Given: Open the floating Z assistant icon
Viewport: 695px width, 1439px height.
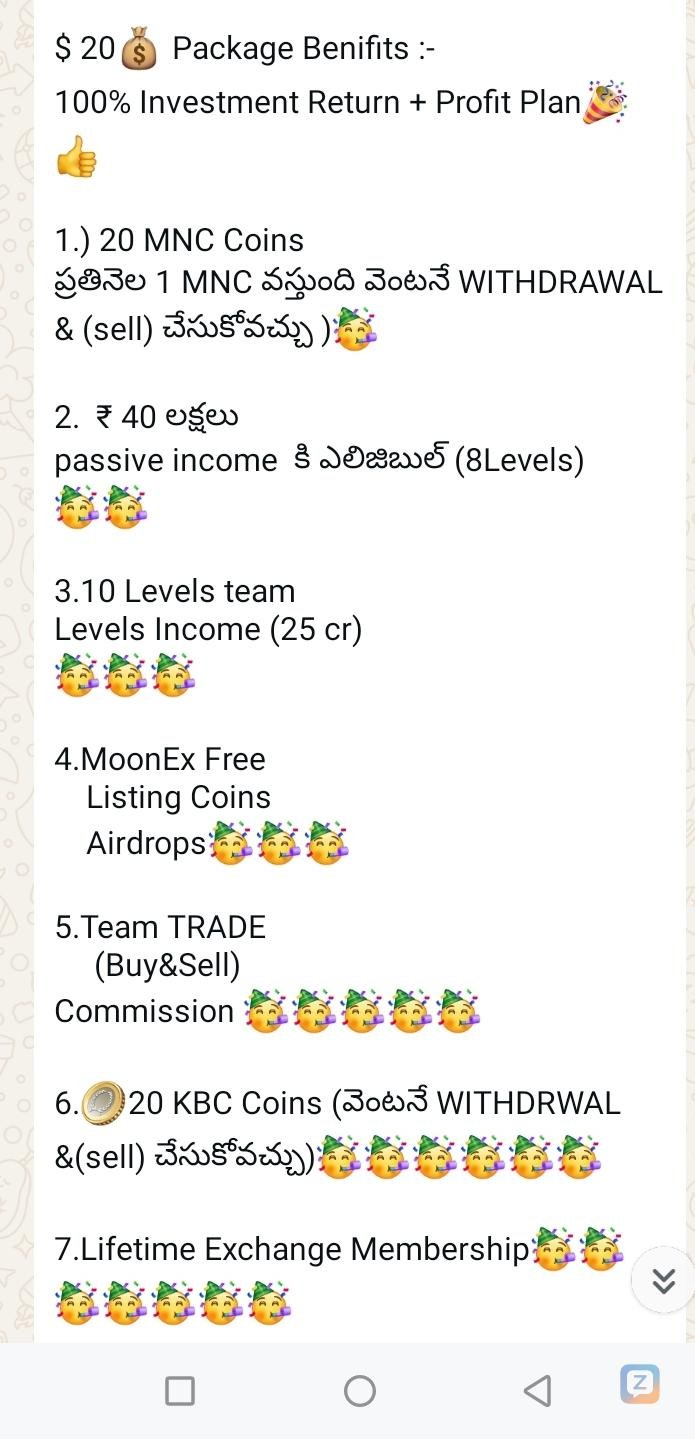Looking at the screenshot, I should tap(640, 1384).
